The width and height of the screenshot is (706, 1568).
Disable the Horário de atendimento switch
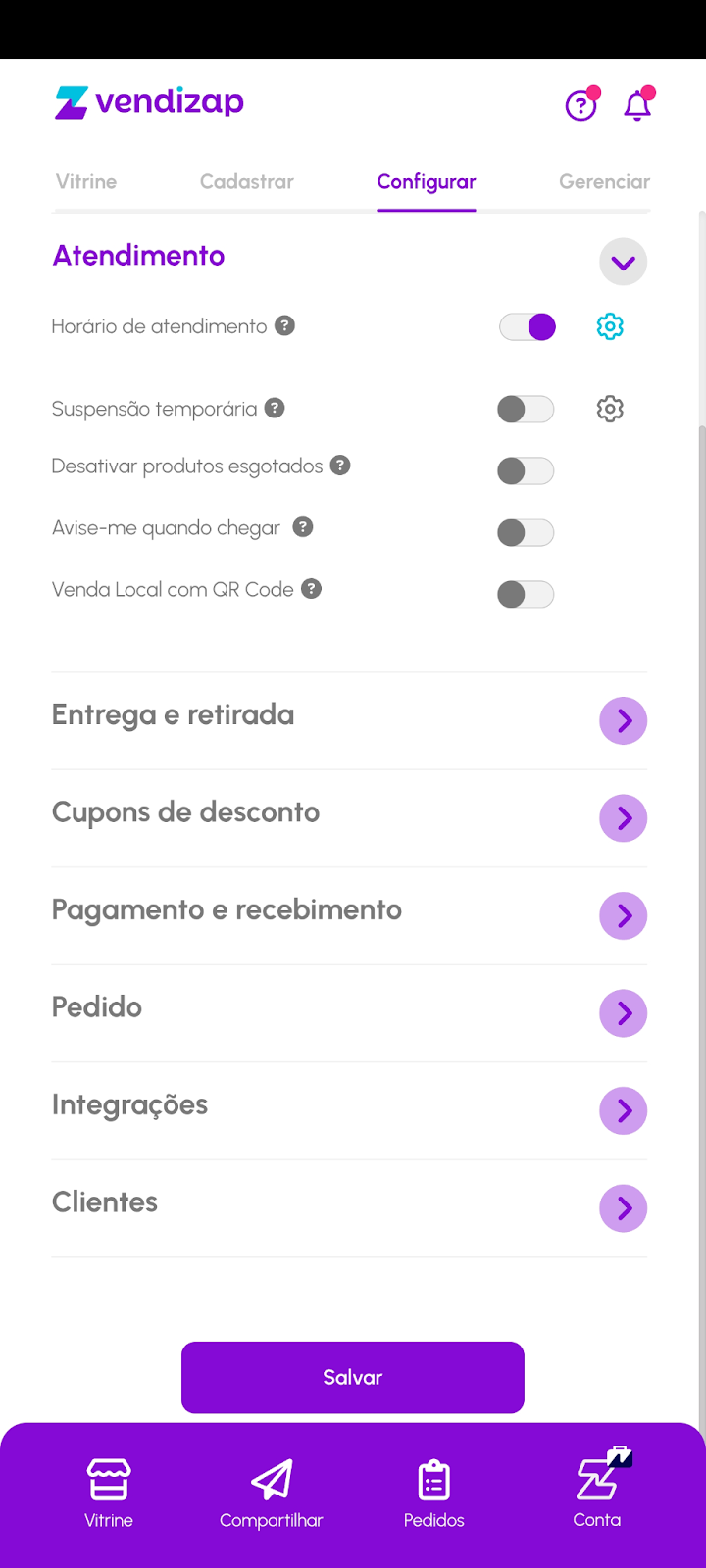tap(528, 326)
